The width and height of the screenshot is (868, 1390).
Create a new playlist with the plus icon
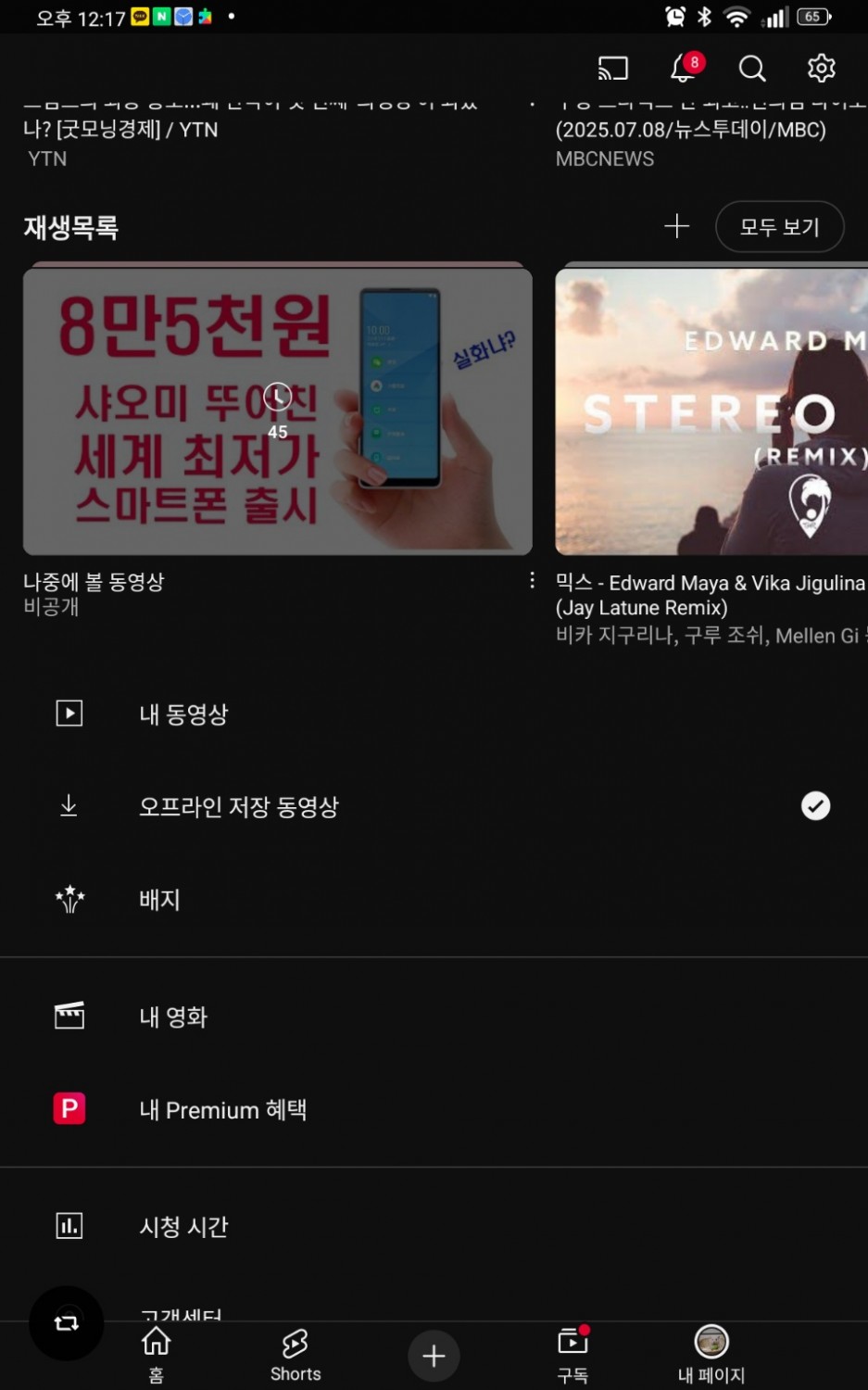point(677,226)
